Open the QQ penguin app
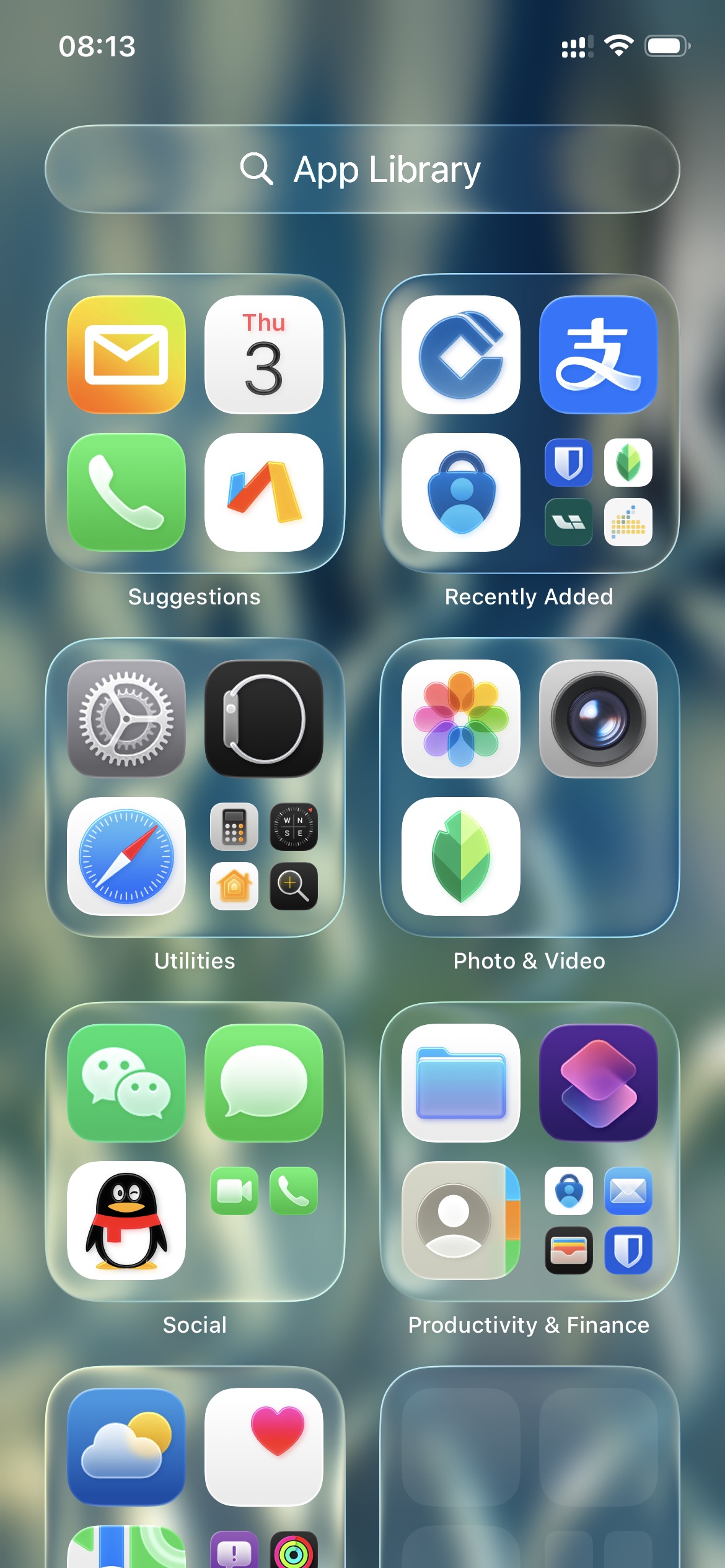 coord(126,1221)
